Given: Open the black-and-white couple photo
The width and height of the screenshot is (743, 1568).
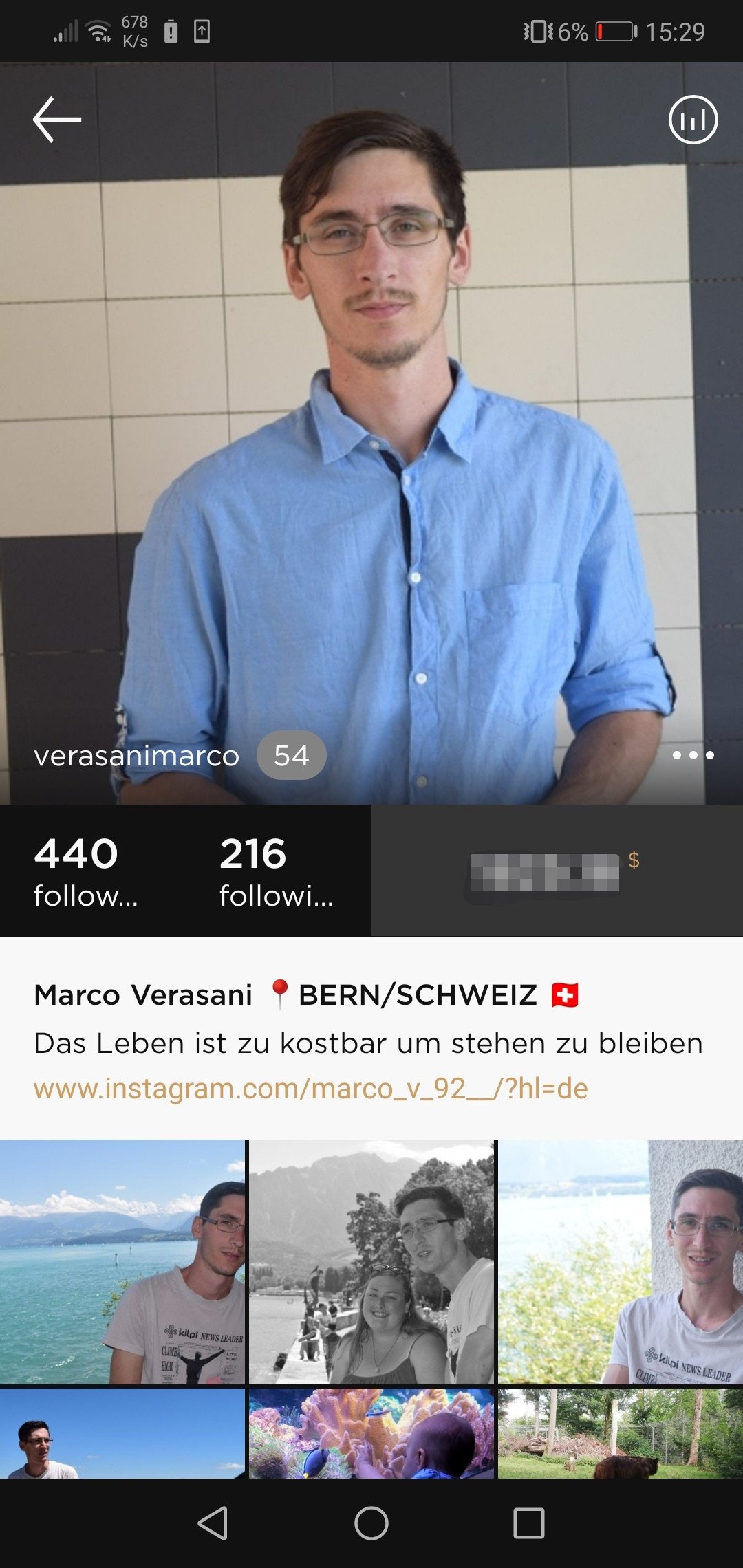Looking at the screenshot, I should coord(371,1262).
